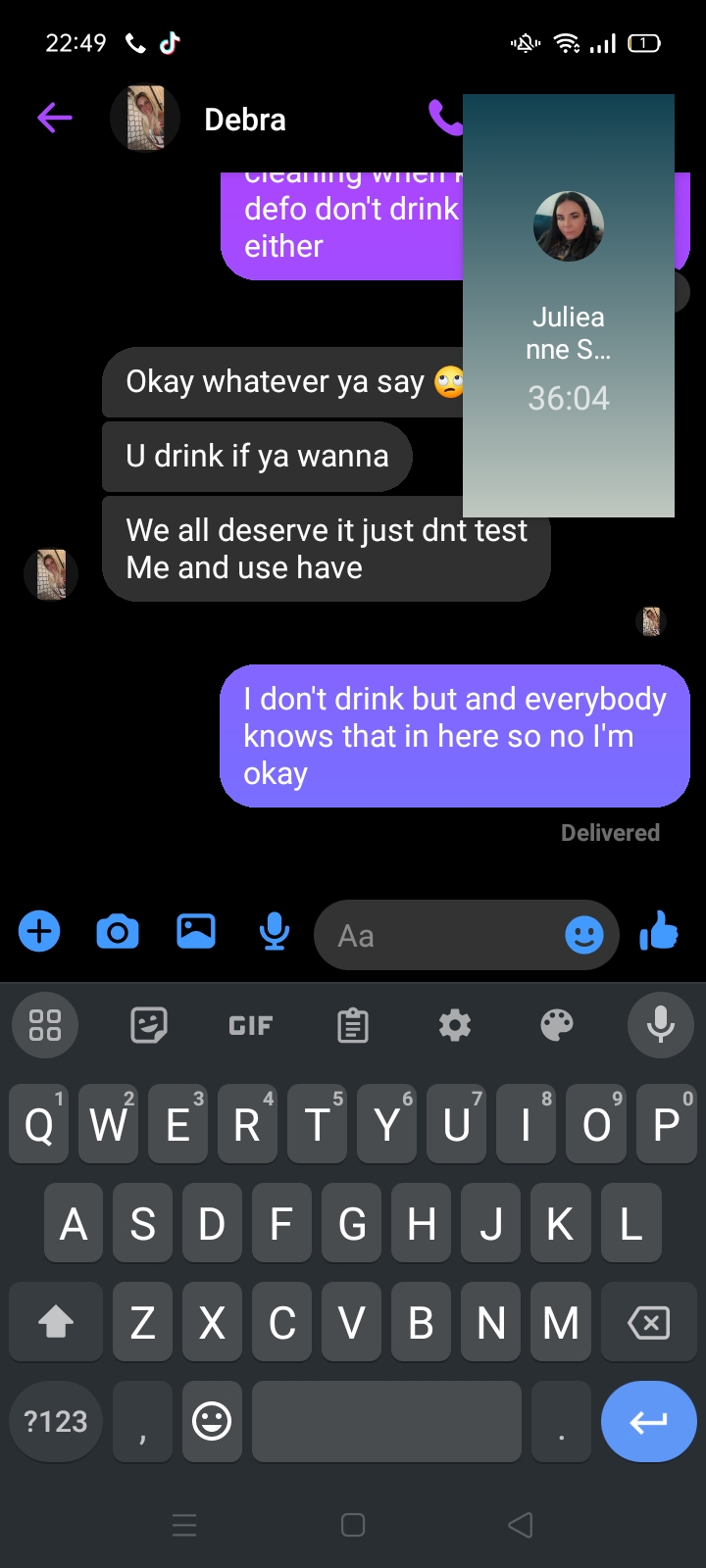
Task: Open the keyboard sticker panel
Action: click(x=149, y=1025)
